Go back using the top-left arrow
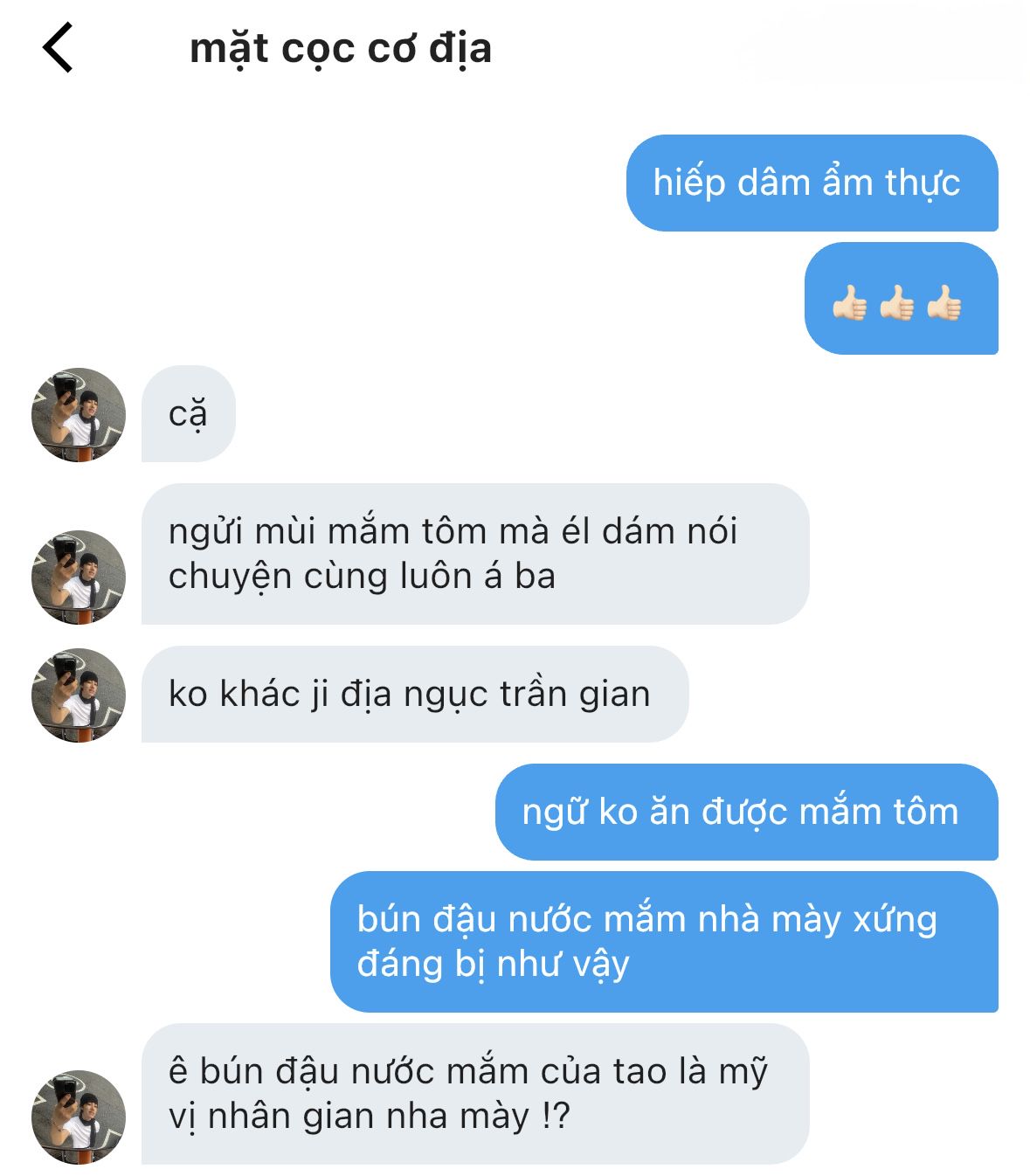 point(58,48)
